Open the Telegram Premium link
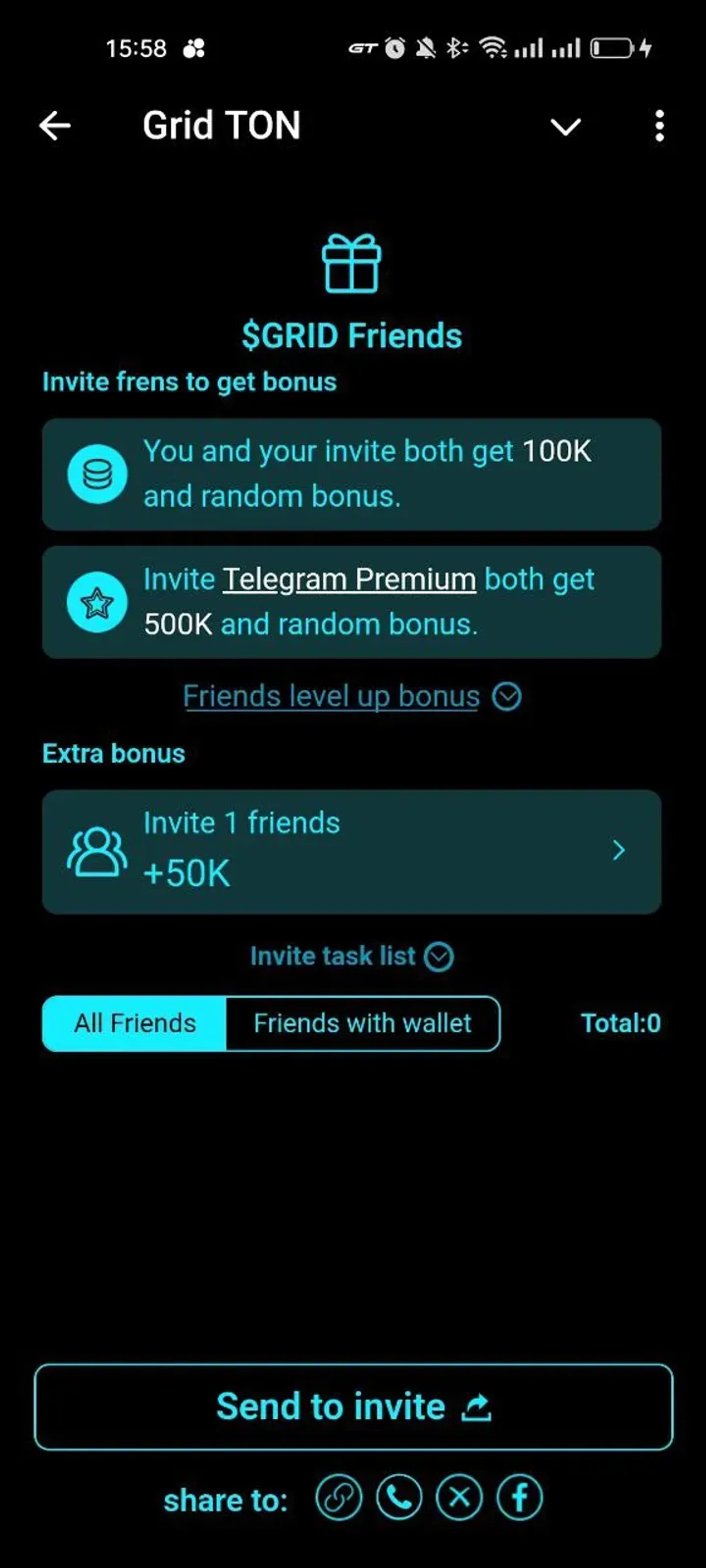This screenshot has height=1568, width=706. [x=349, y=579]
